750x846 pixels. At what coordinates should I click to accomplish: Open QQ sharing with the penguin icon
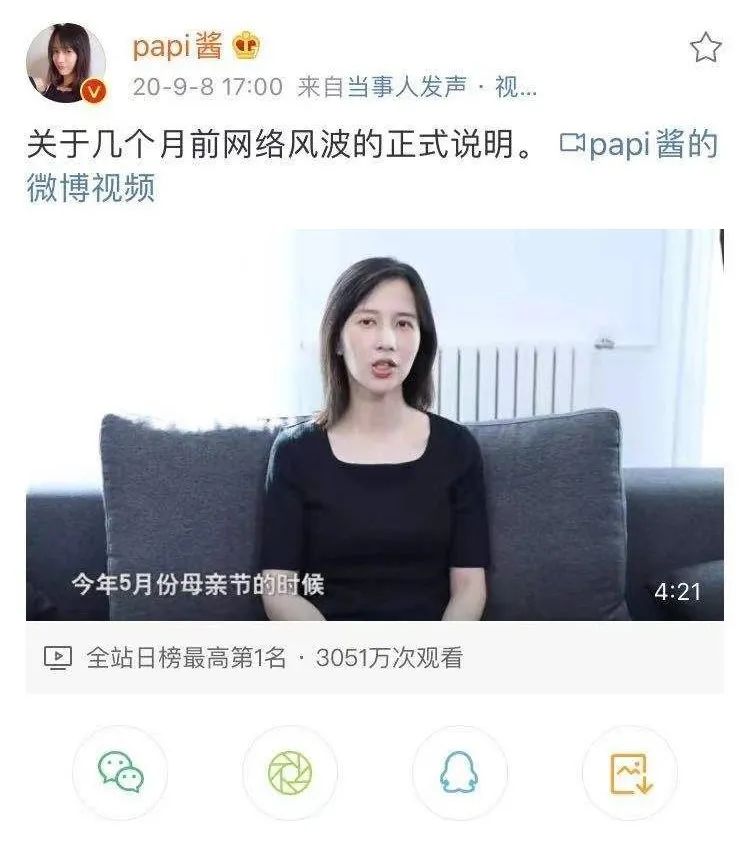(x=458, y=773)
